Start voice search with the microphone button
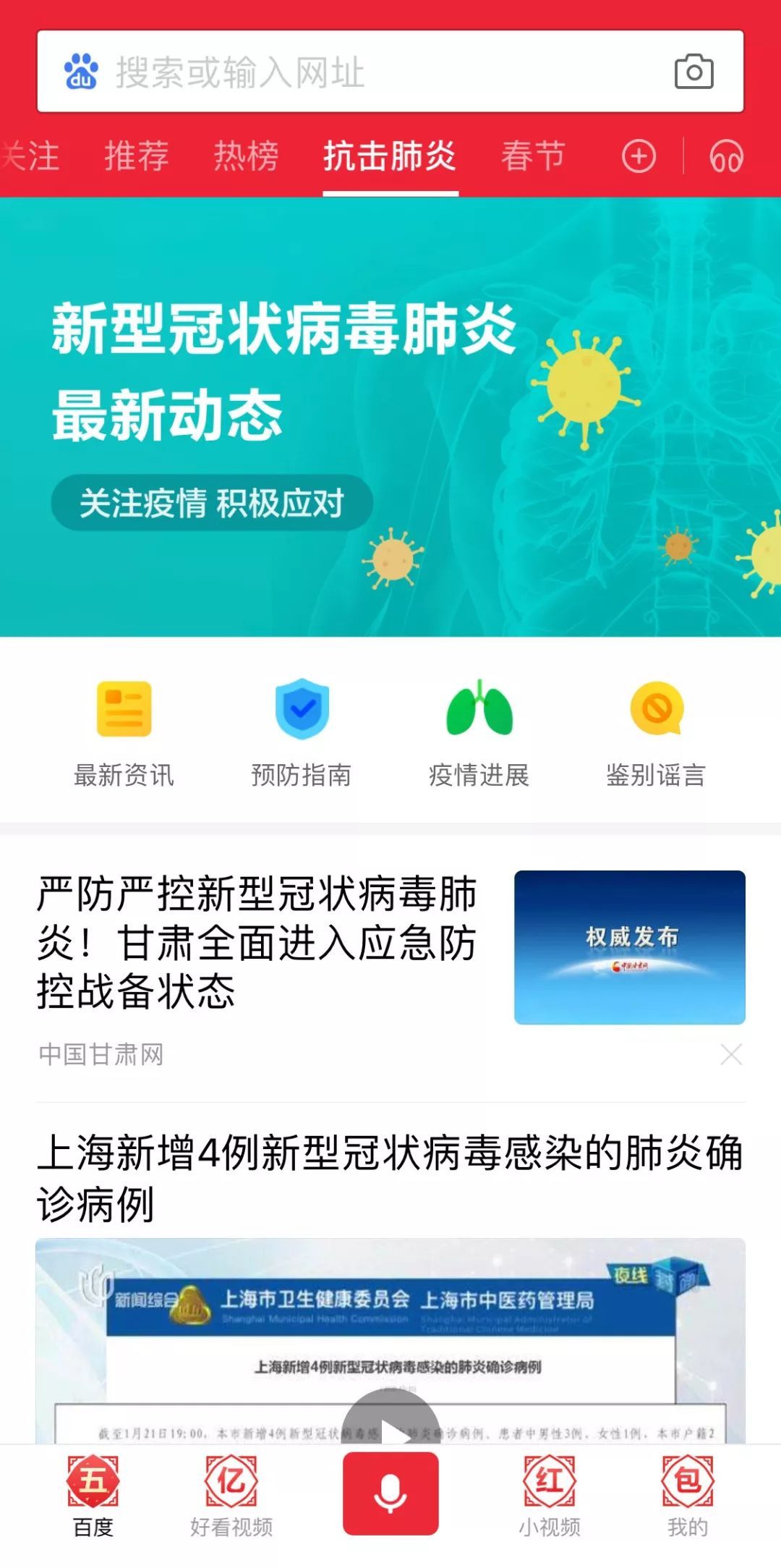This screenshot has height=1568, width=781. (x=390, y=1492)
